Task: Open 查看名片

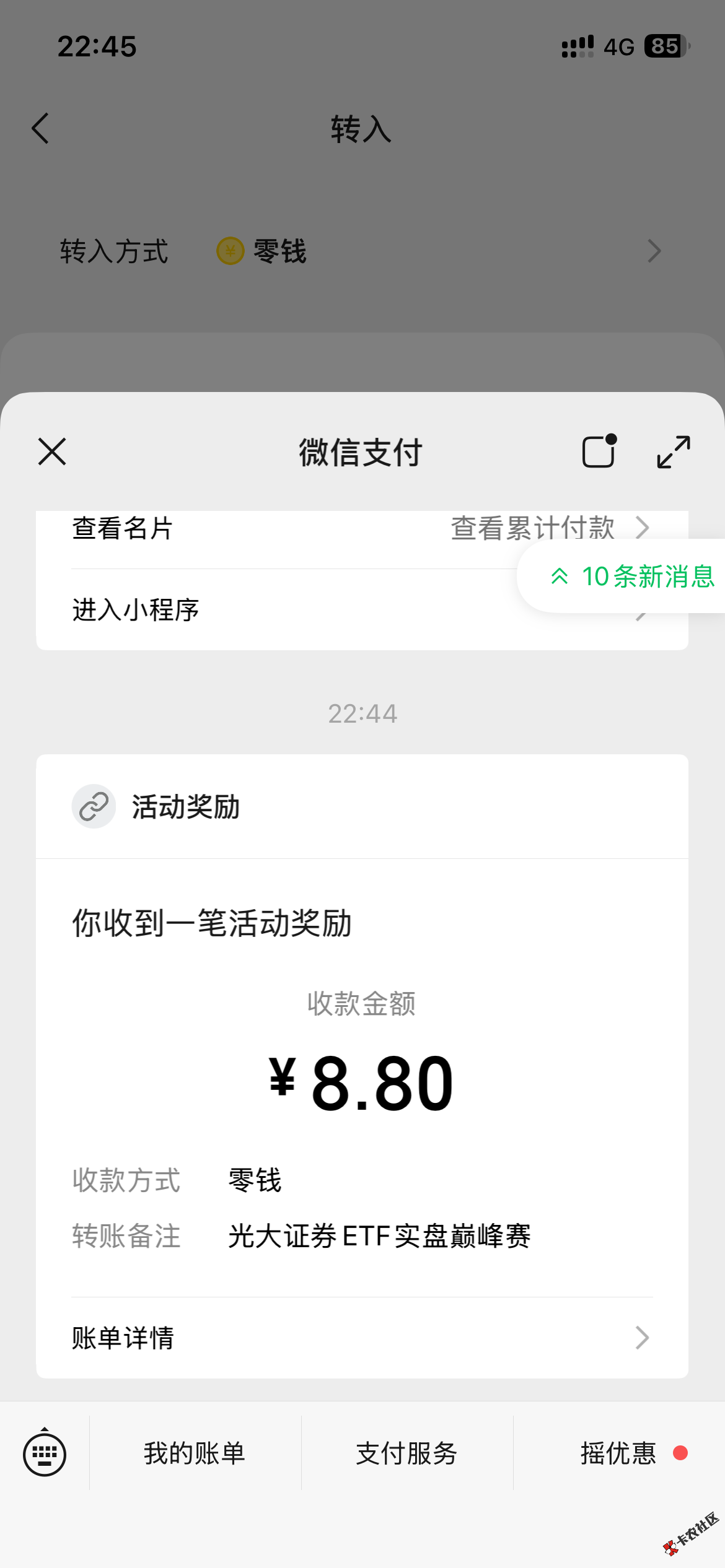Action: pyautogui.click(x=123, y=529)
